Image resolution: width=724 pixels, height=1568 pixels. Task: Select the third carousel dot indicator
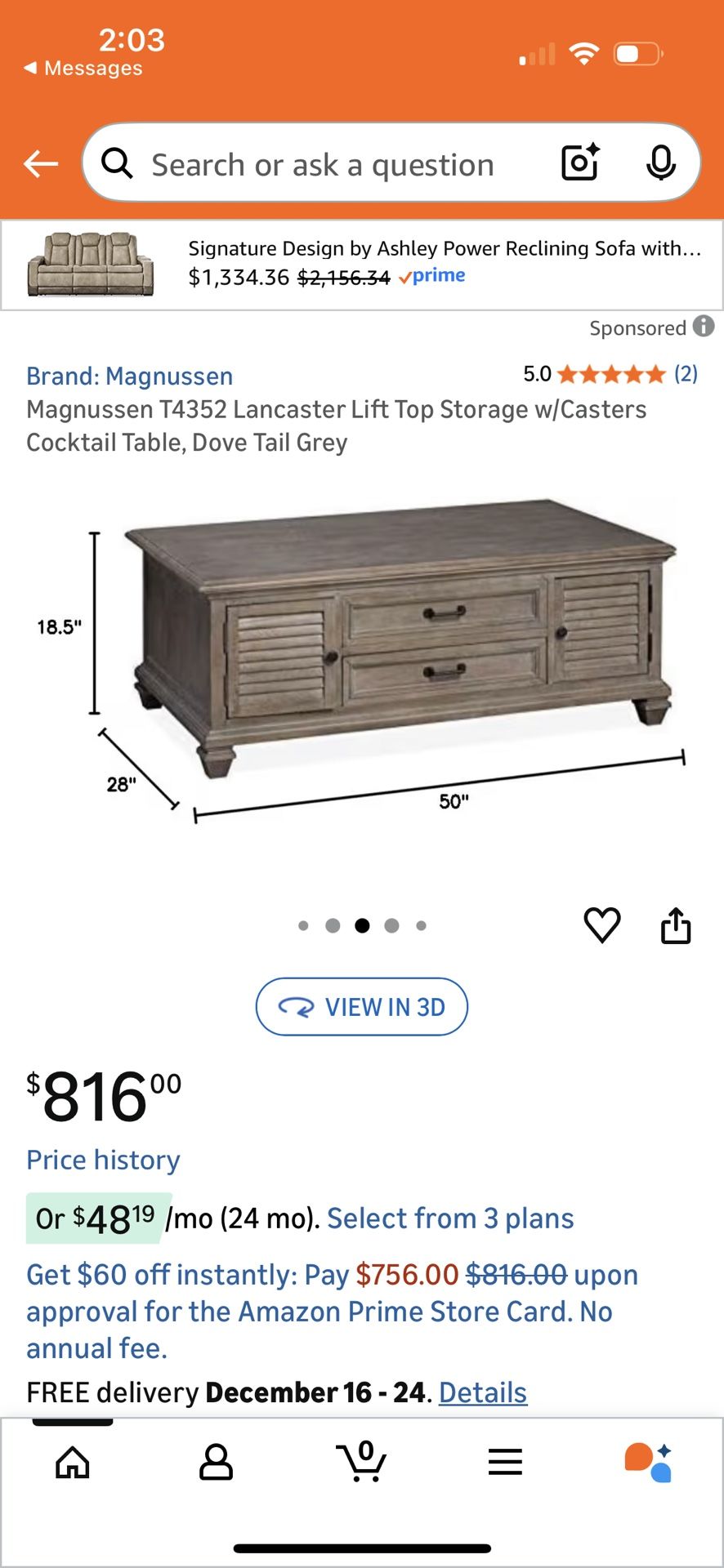363,925
